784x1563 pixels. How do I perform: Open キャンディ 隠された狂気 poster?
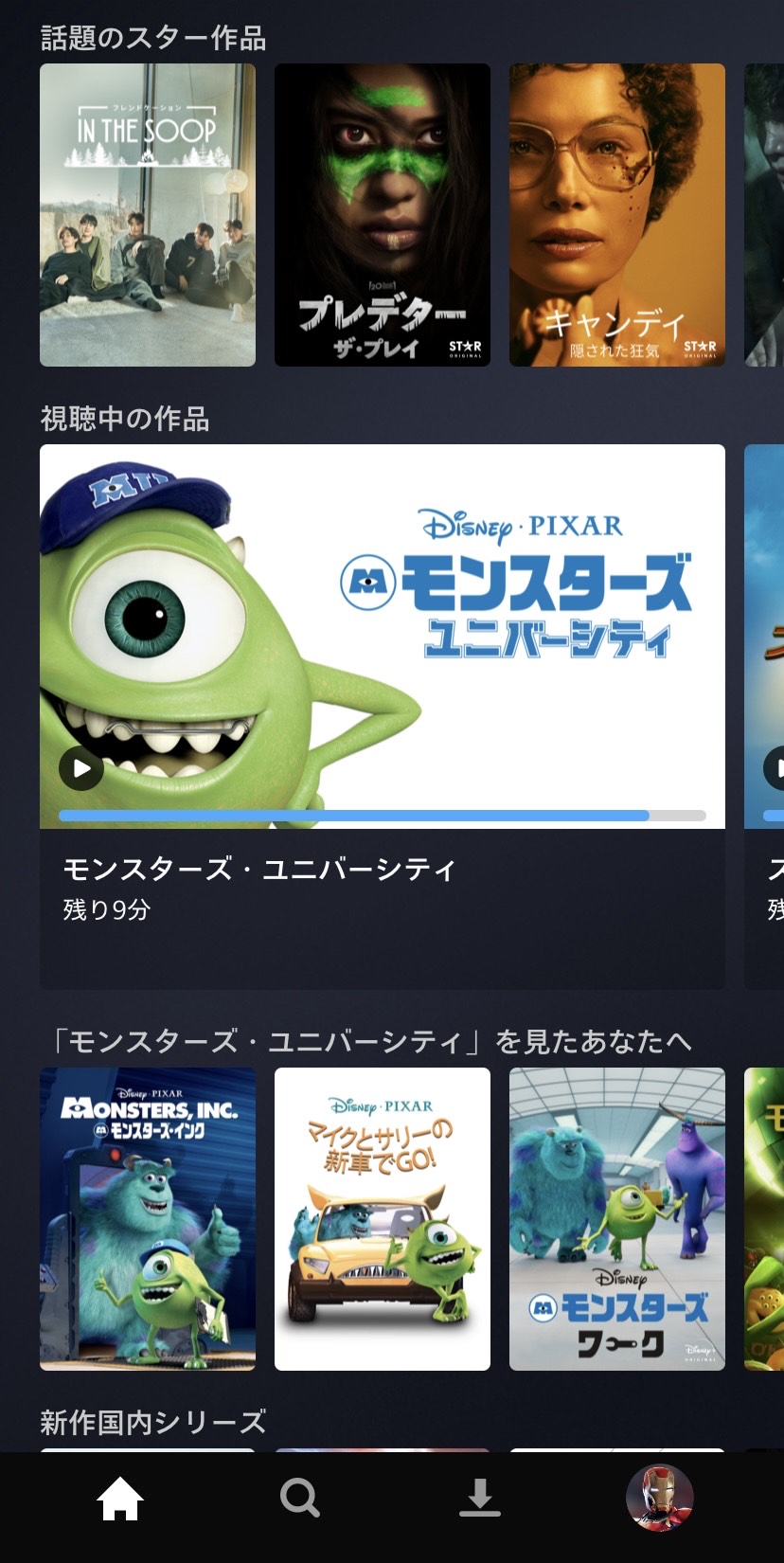pos(617,215)
